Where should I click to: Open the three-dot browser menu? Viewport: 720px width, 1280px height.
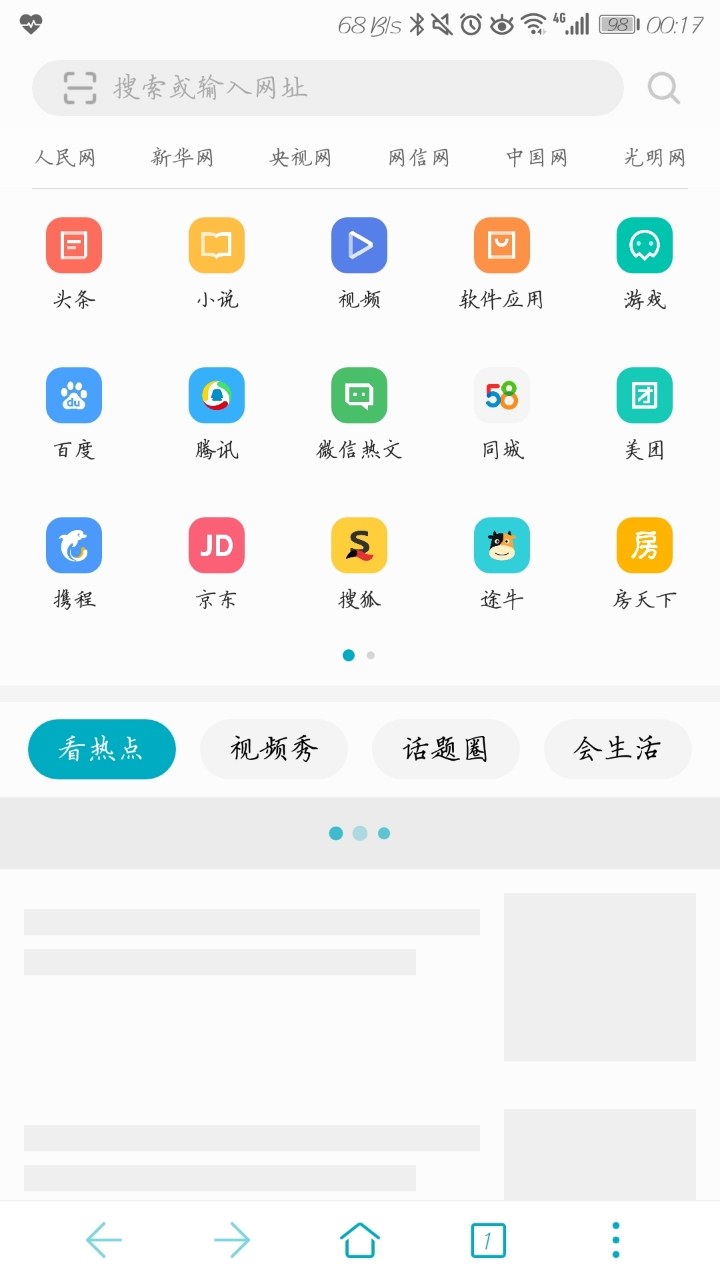click(x=616, y=1240)
